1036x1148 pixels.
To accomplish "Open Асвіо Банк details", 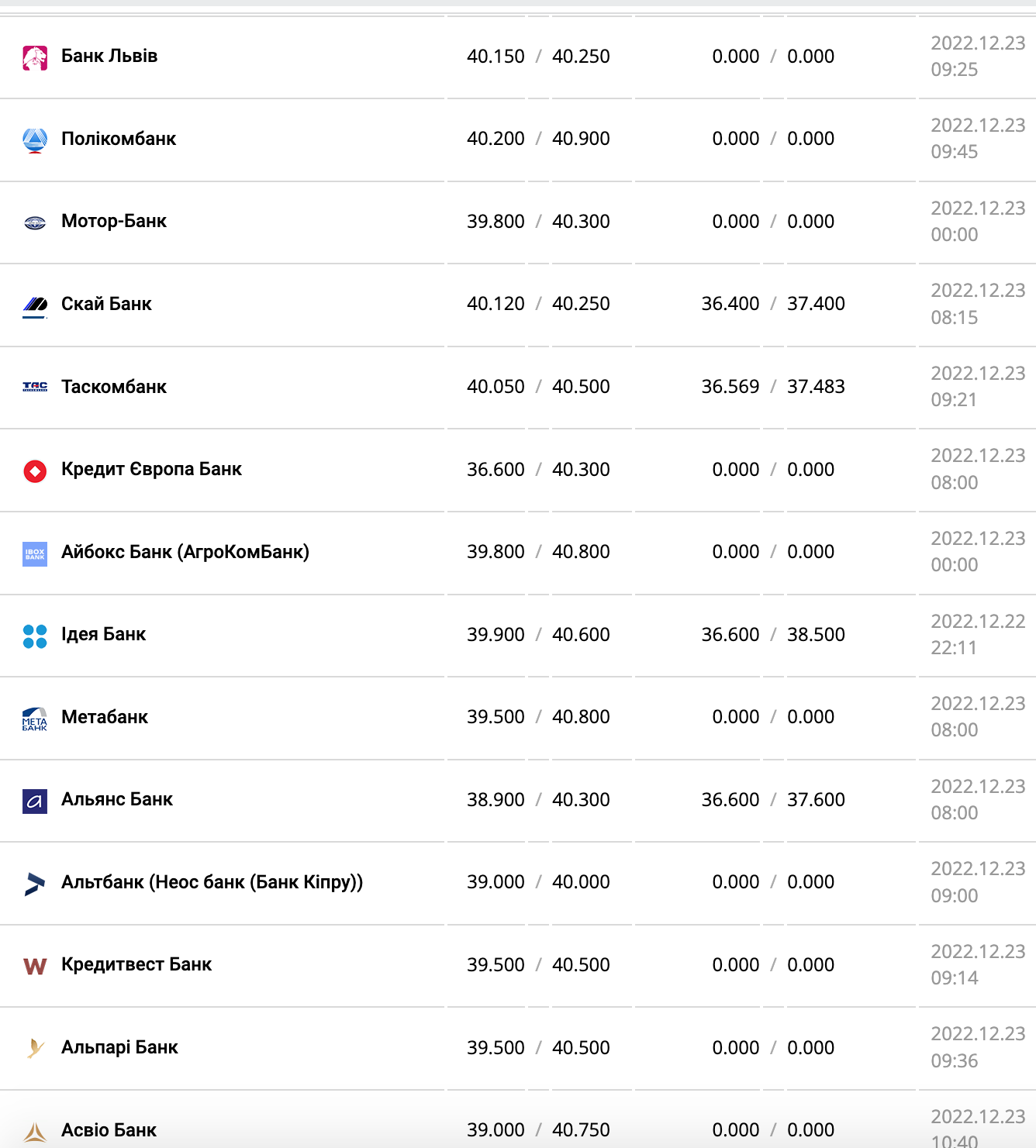I will 109,1130.
